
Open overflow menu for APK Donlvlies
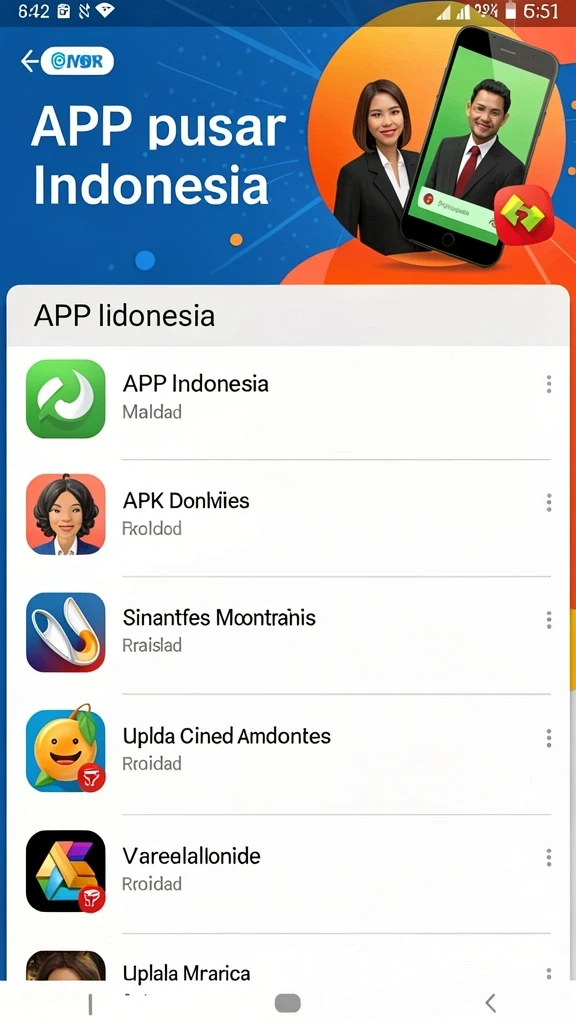549,502
